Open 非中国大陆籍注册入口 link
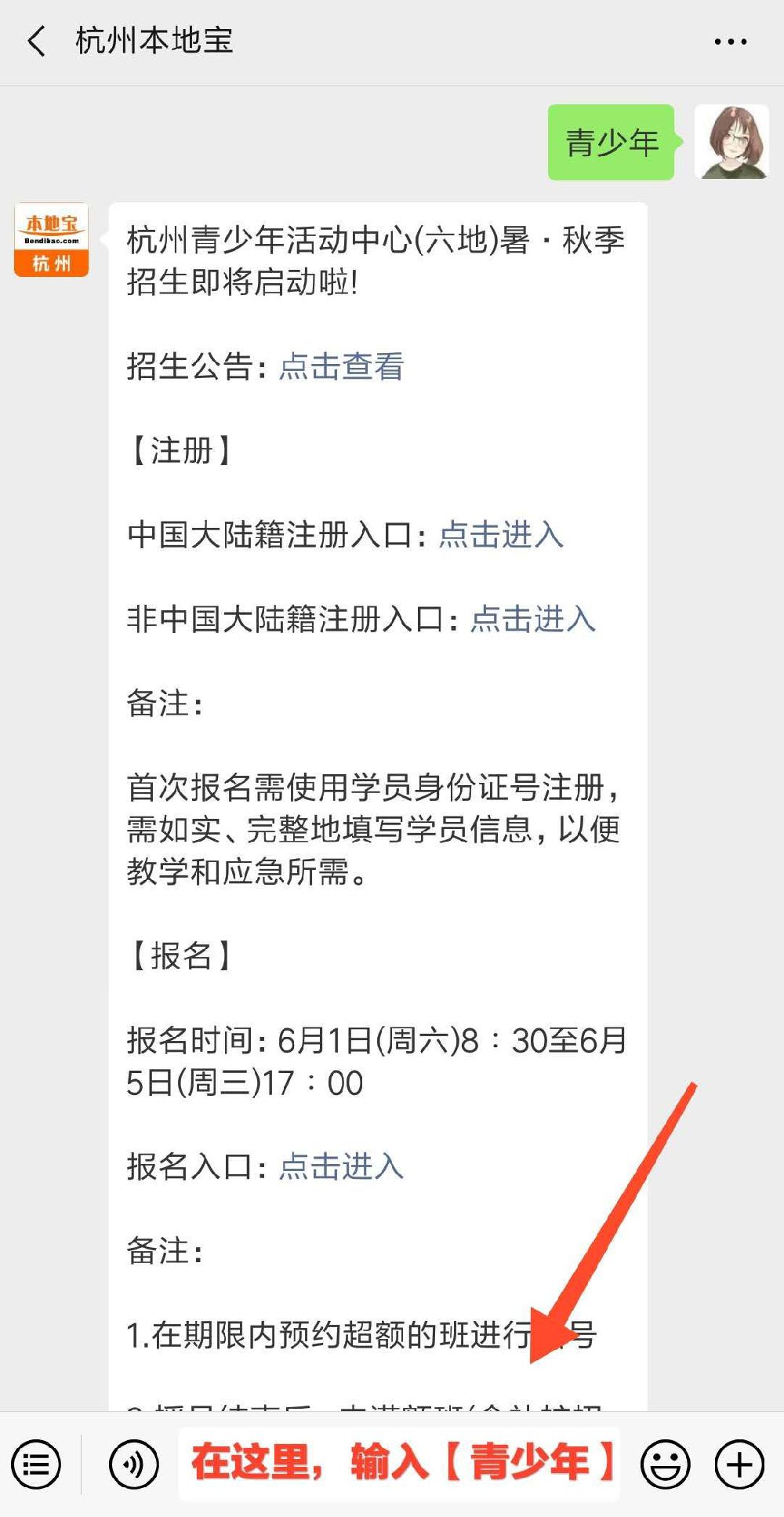 [532, 619]
